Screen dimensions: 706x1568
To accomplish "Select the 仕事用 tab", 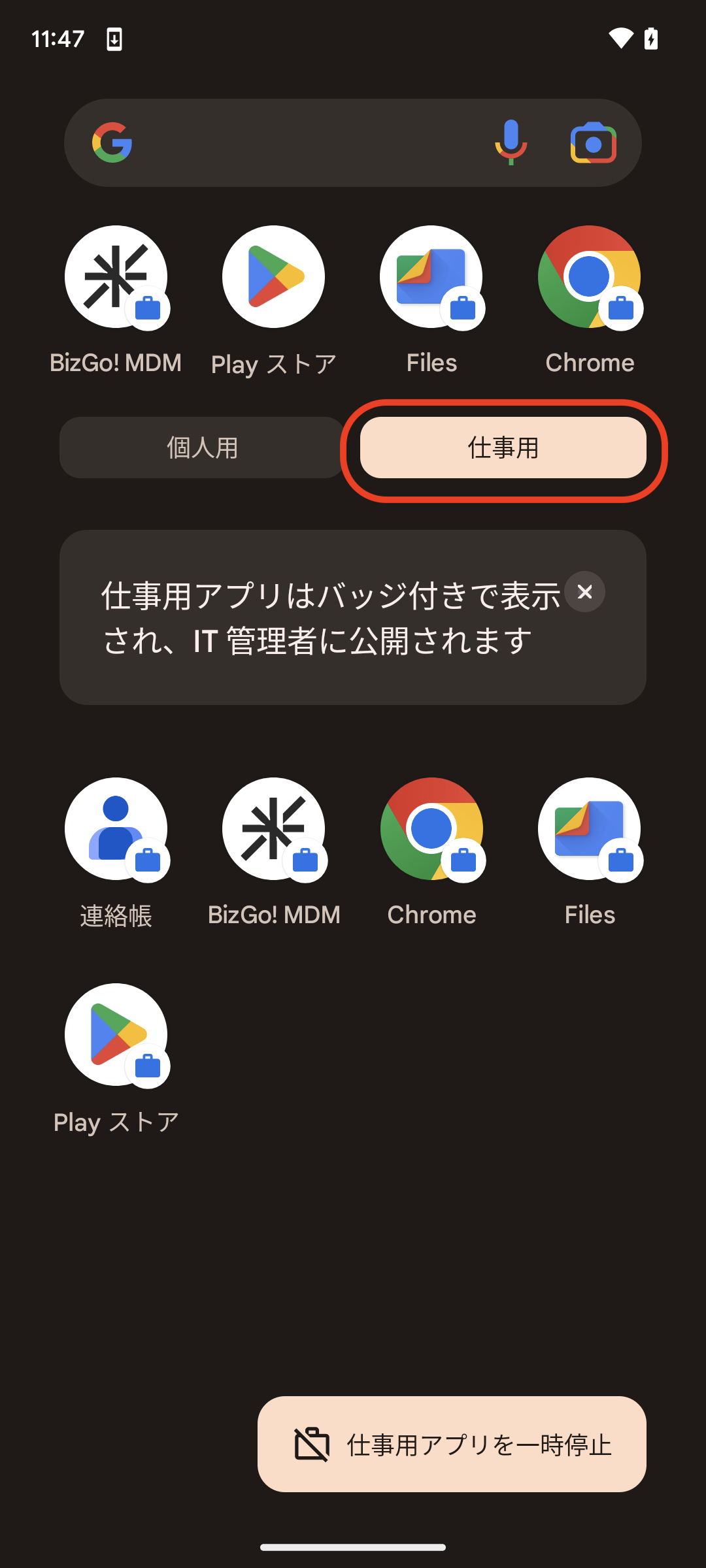I will pos(503,448).
